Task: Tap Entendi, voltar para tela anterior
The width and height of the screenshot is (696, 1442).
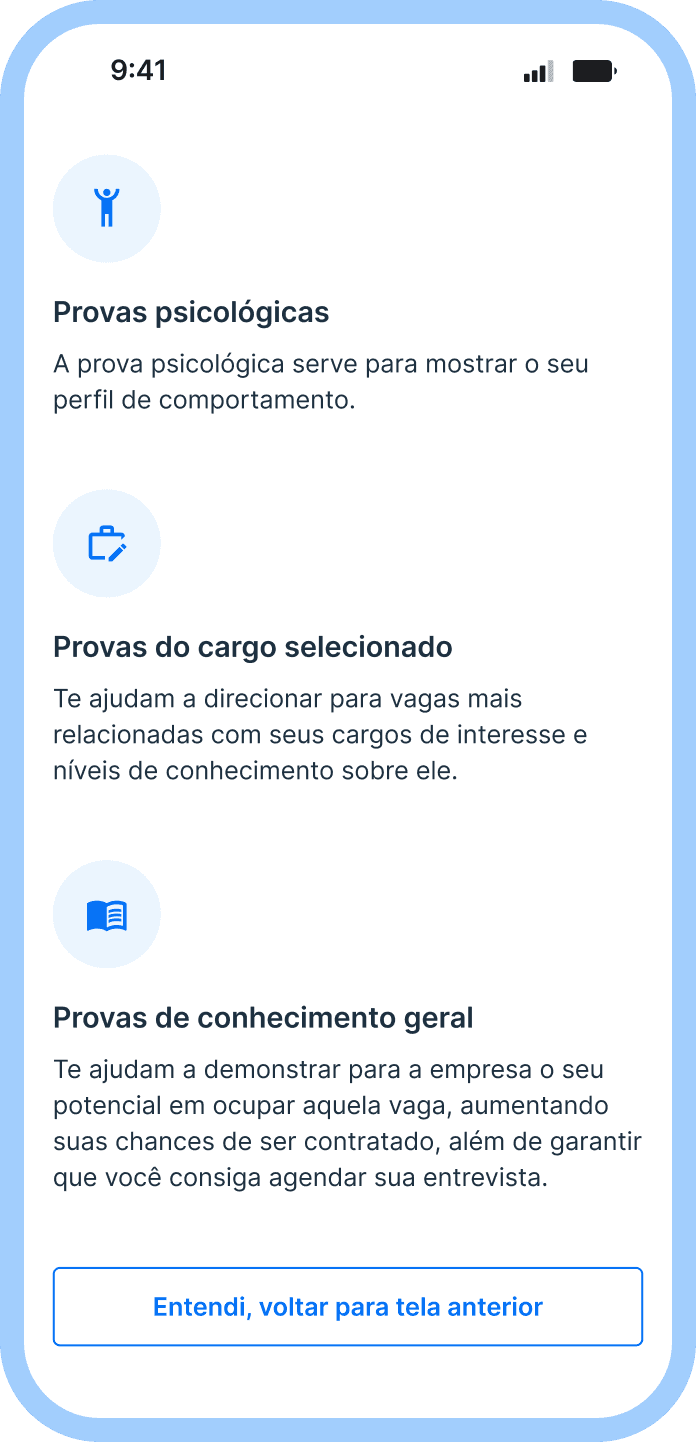Action: (x=348, y=1307)
